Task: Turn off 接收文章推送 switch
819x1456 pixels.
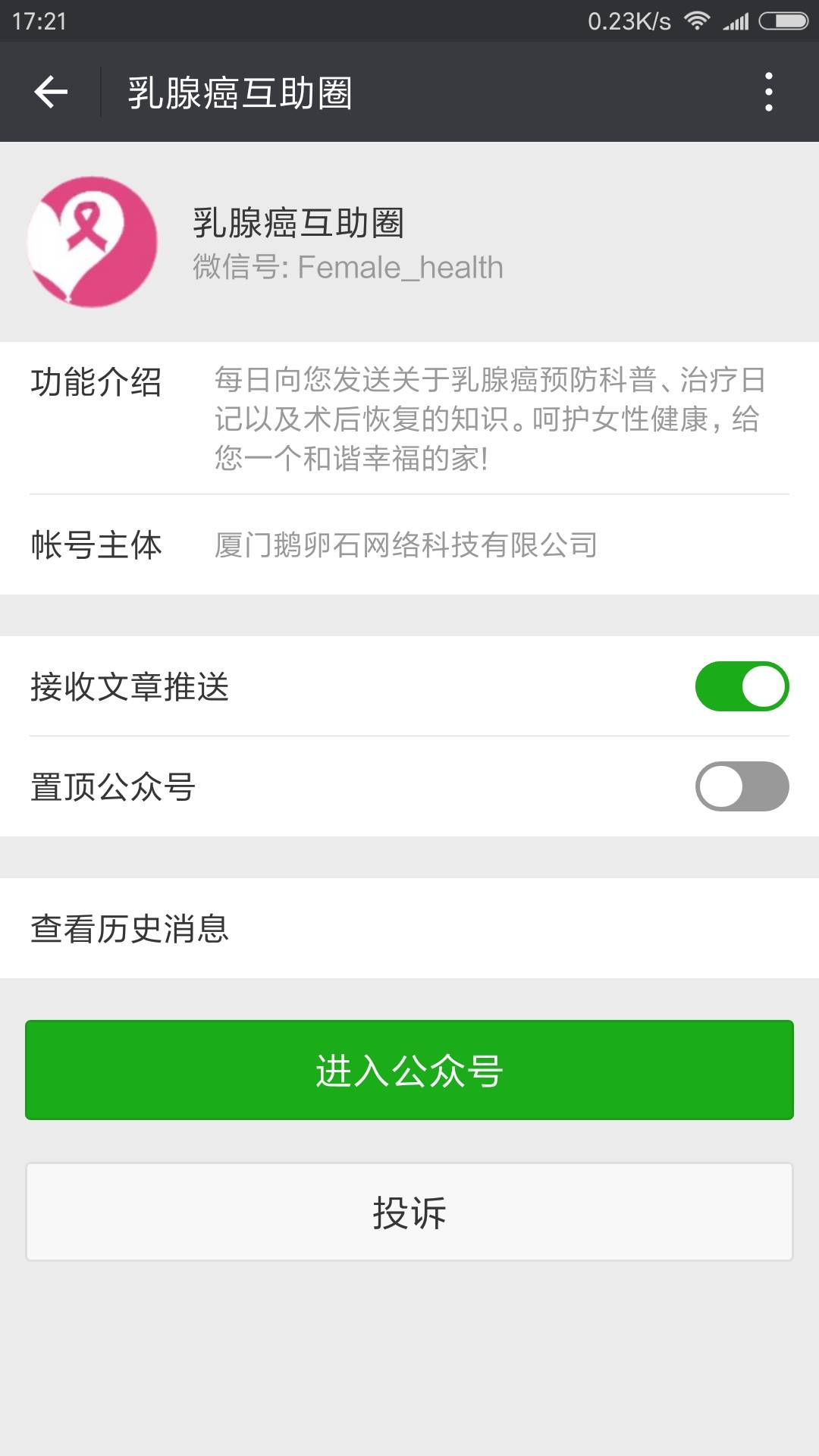Action: click(x=742, y=686)
